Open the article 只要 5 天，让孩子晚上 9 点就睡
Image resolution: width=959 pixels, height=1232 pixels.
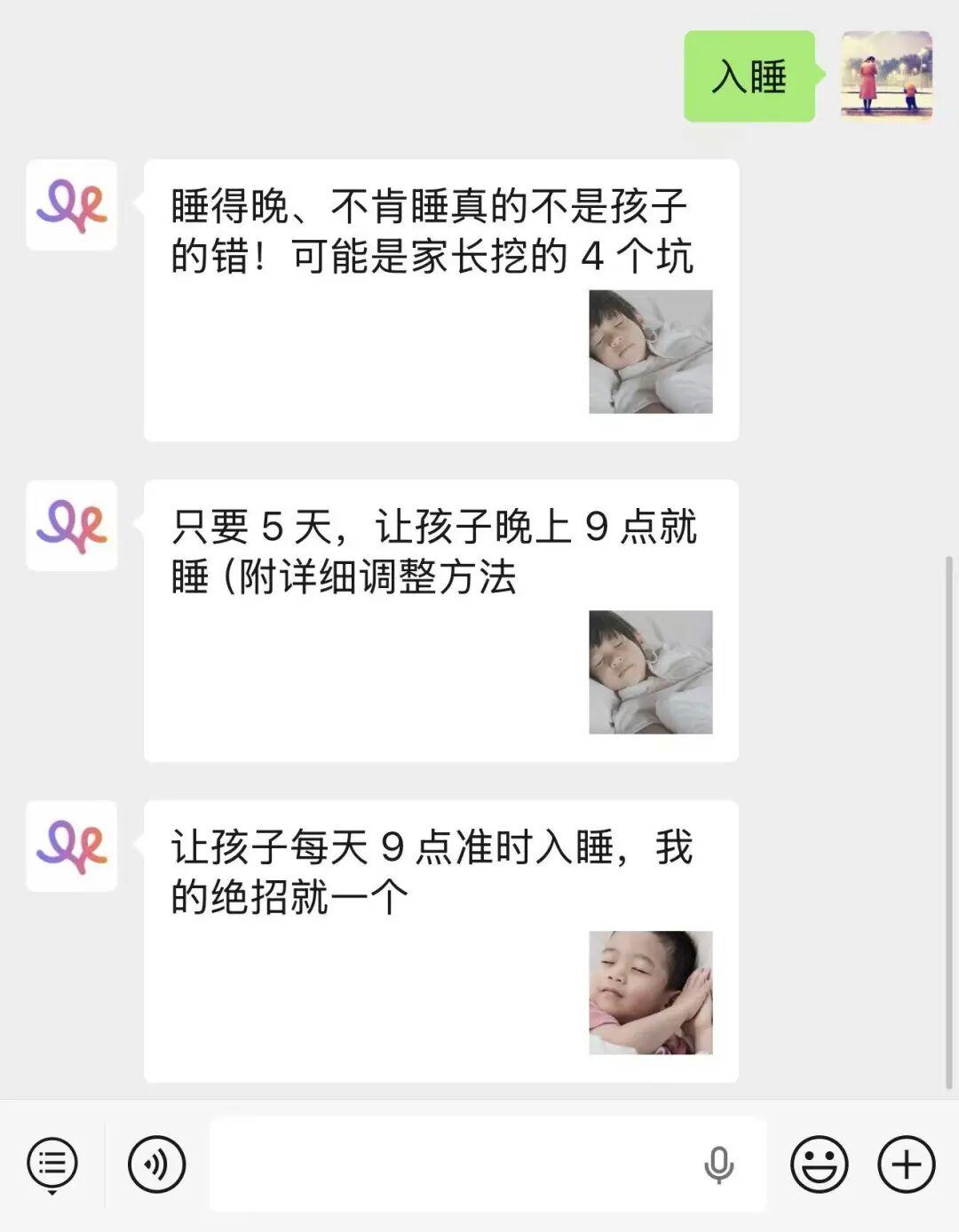point(440,620)
